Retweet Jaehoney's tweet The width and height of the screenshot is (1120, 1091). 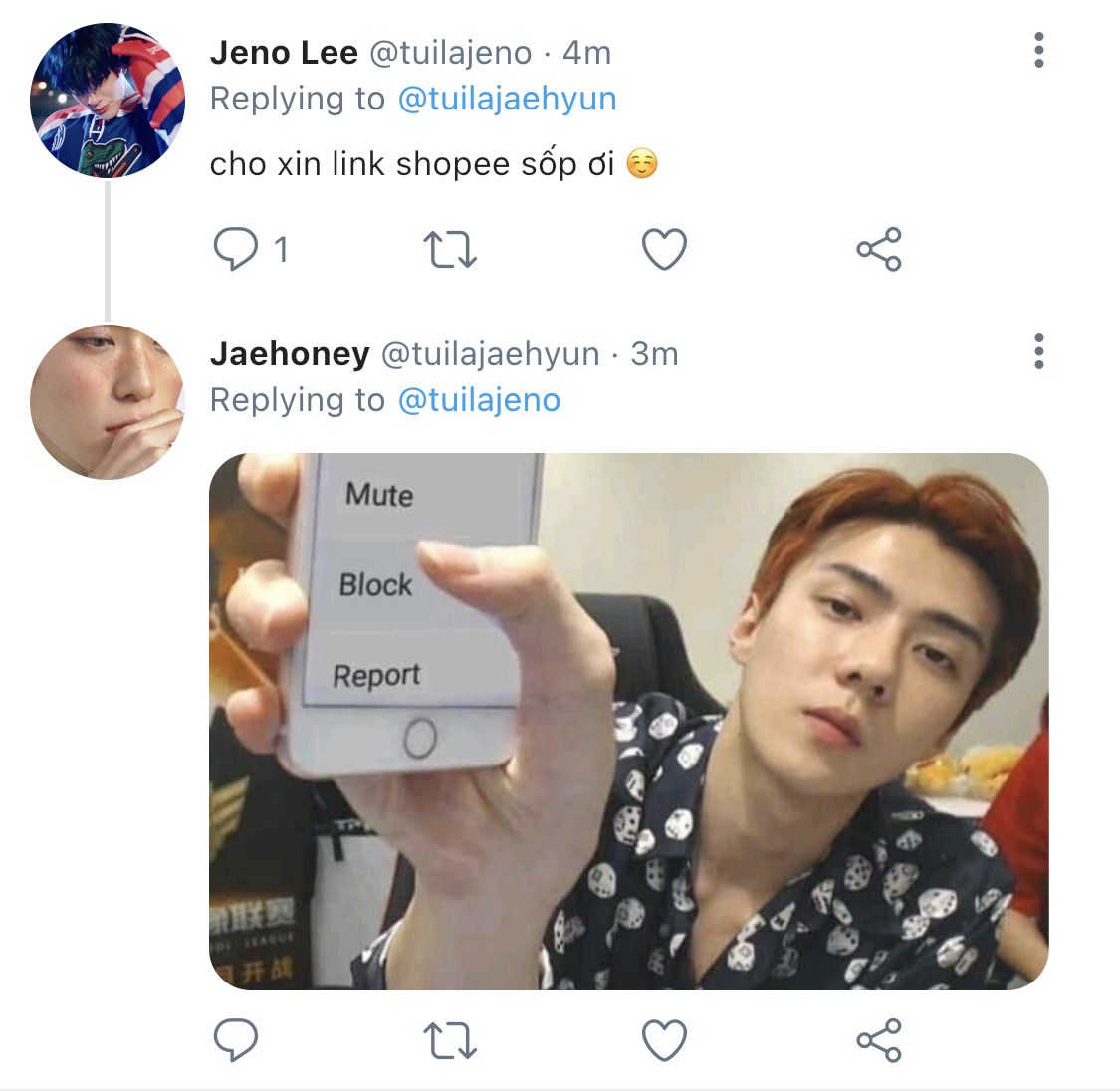tap(450, 1040)
